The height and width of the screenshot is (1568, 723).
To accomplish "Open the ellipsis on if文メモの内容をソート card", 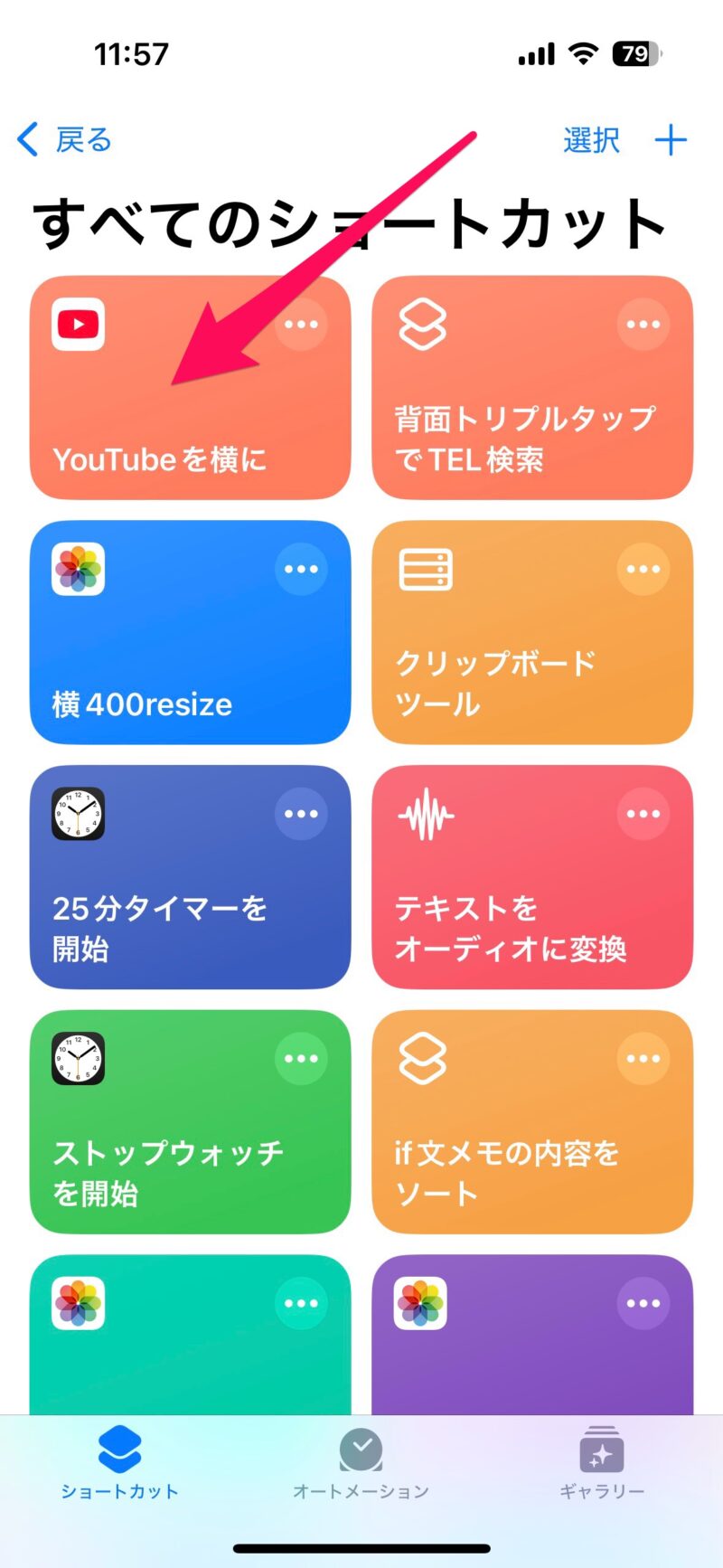I will (643, 1058).
